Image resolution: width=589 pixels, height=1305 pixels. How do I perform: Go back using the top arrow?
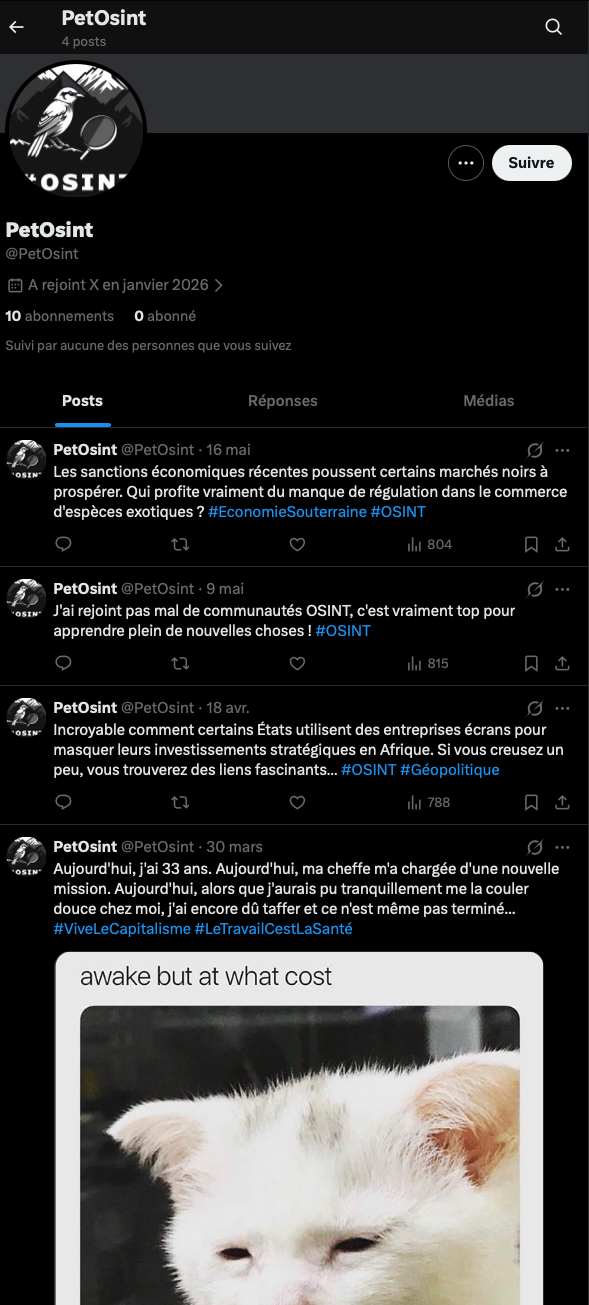tap(16, 27)
